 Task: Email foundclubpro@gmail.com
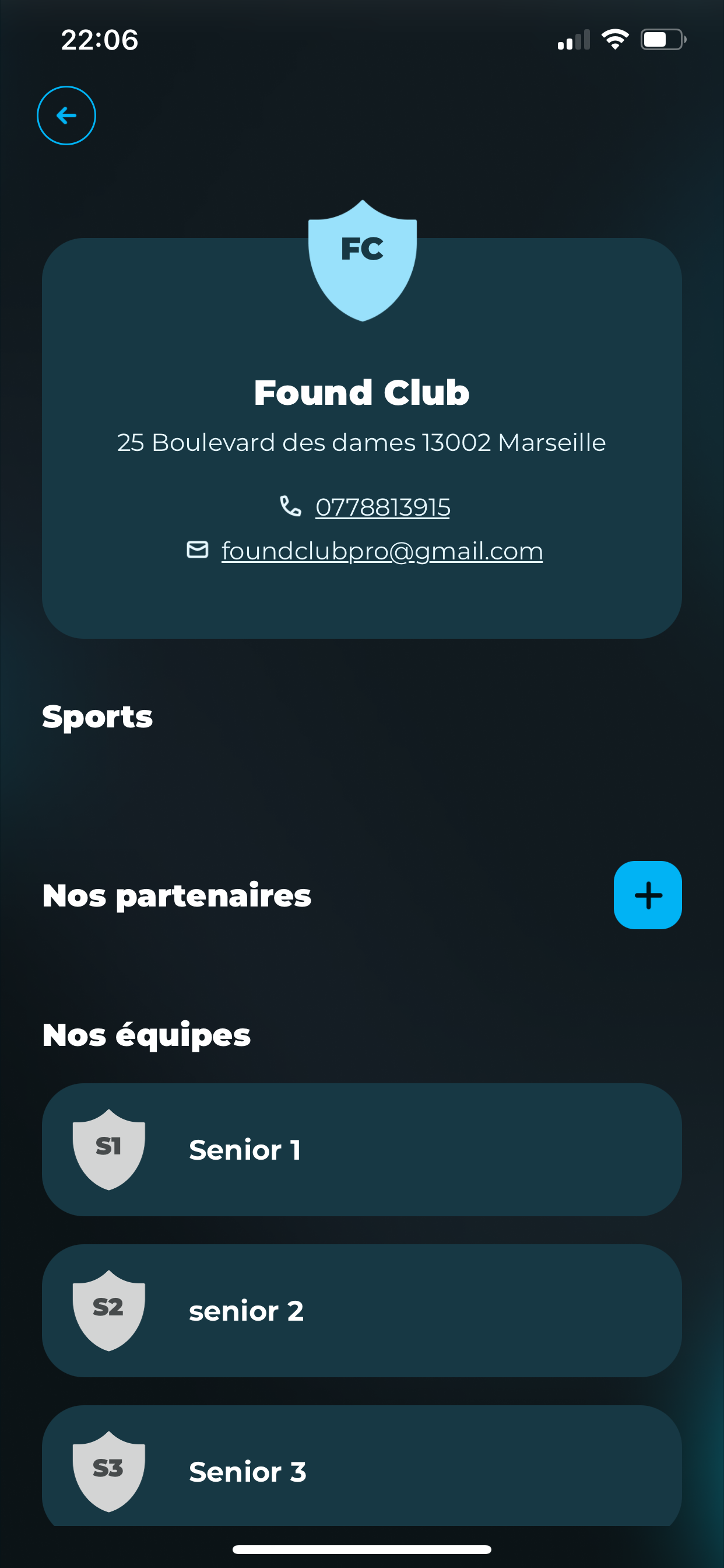(x=381, y=551)
